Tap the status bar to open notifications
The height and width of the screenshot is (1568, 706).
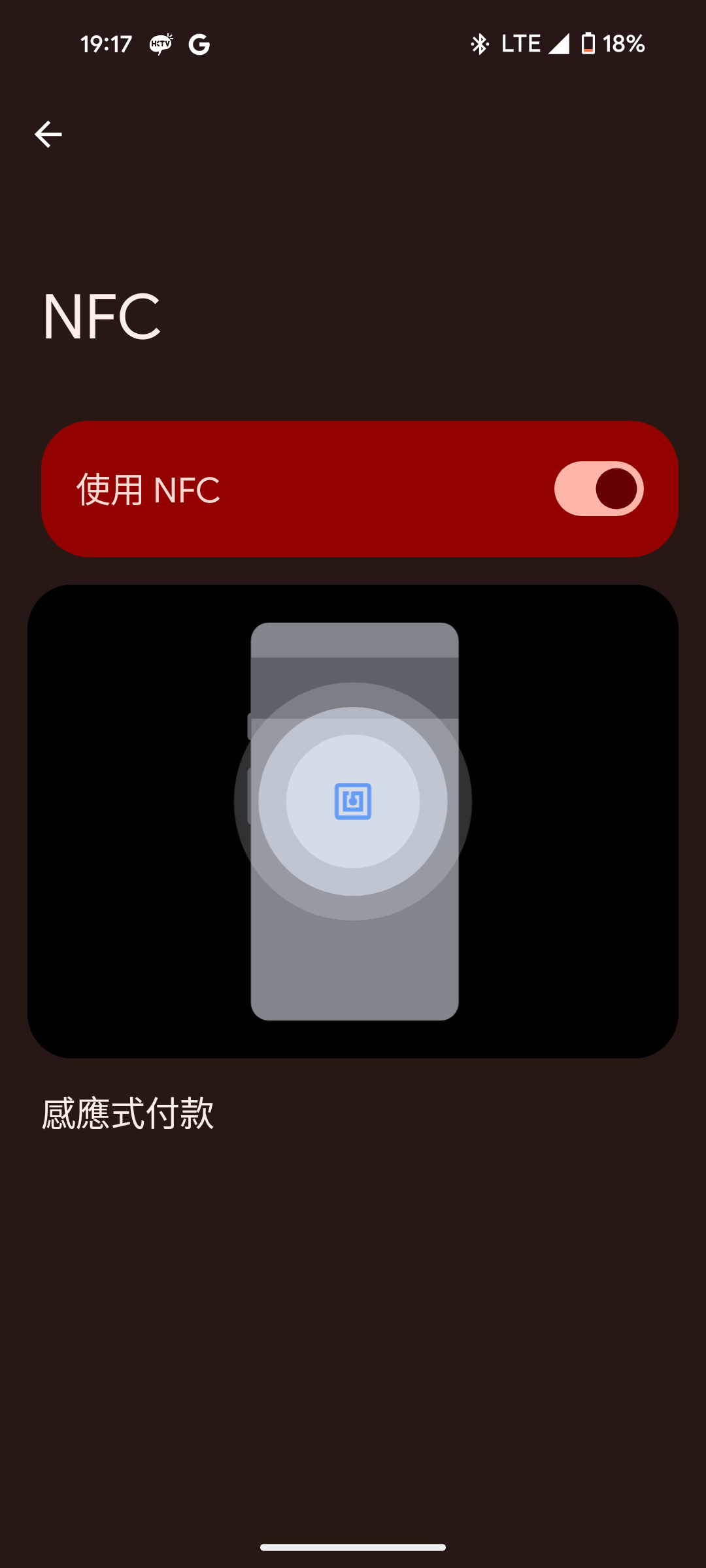point(353,43)
